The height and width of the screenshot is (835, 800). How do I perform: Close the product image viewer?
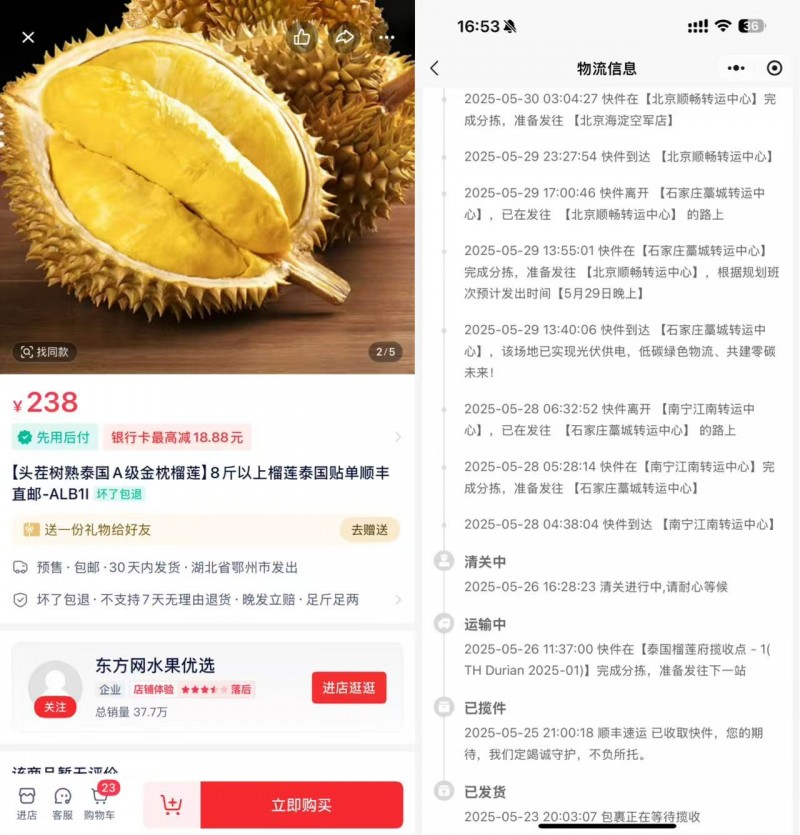tap(28, 37)
